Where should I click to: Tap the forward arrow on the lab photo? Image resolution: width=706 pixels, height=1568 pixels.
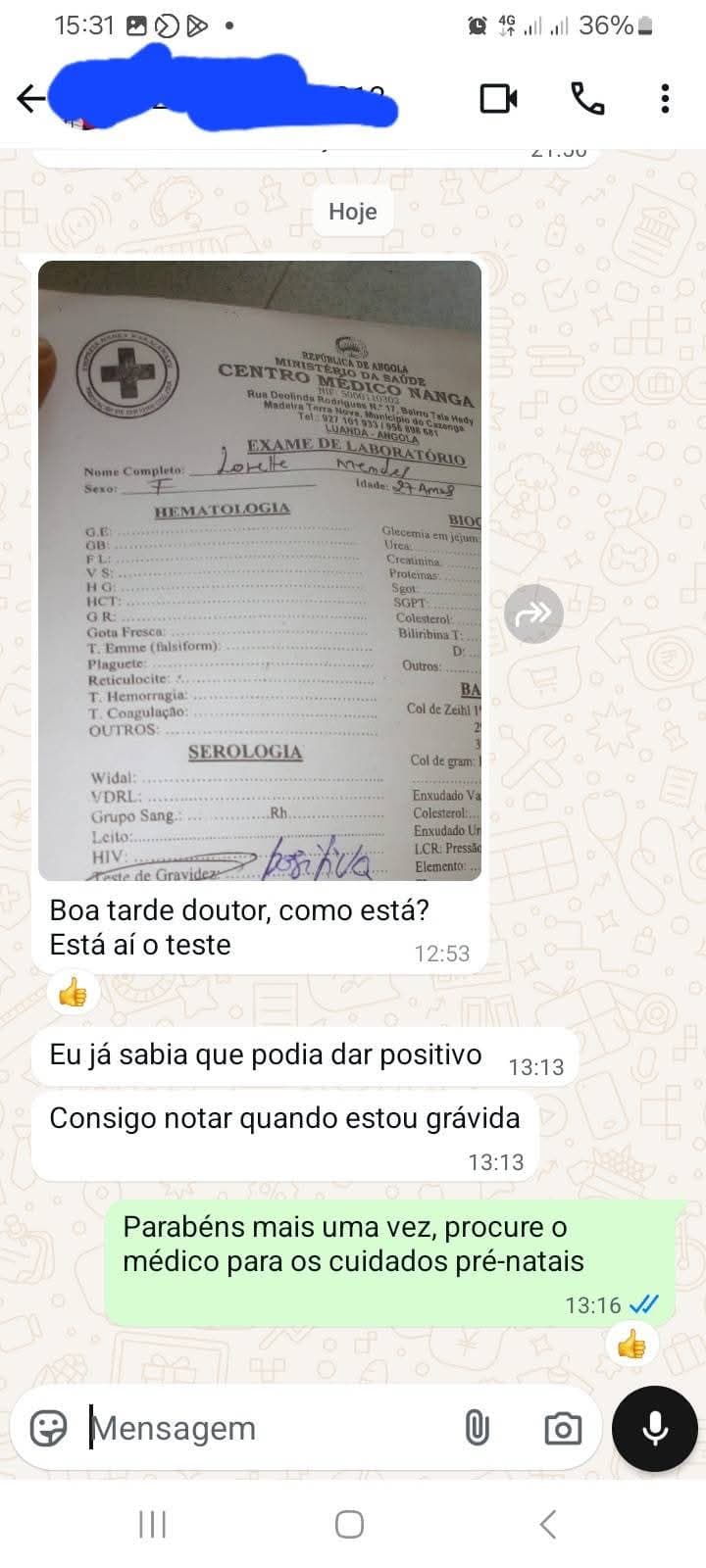532,612
